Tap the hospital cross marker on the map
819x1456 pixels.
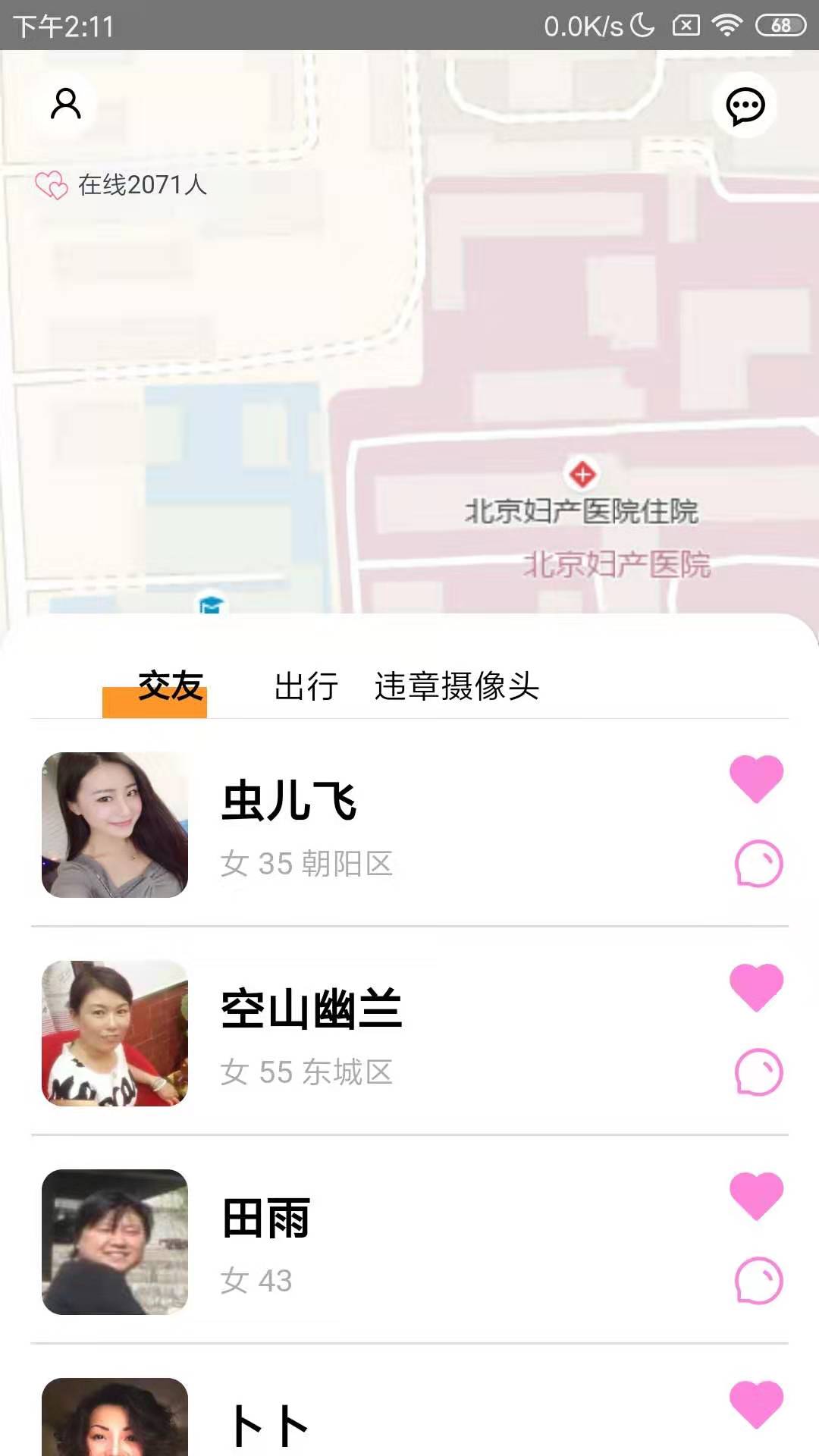[x=581, y=474]
